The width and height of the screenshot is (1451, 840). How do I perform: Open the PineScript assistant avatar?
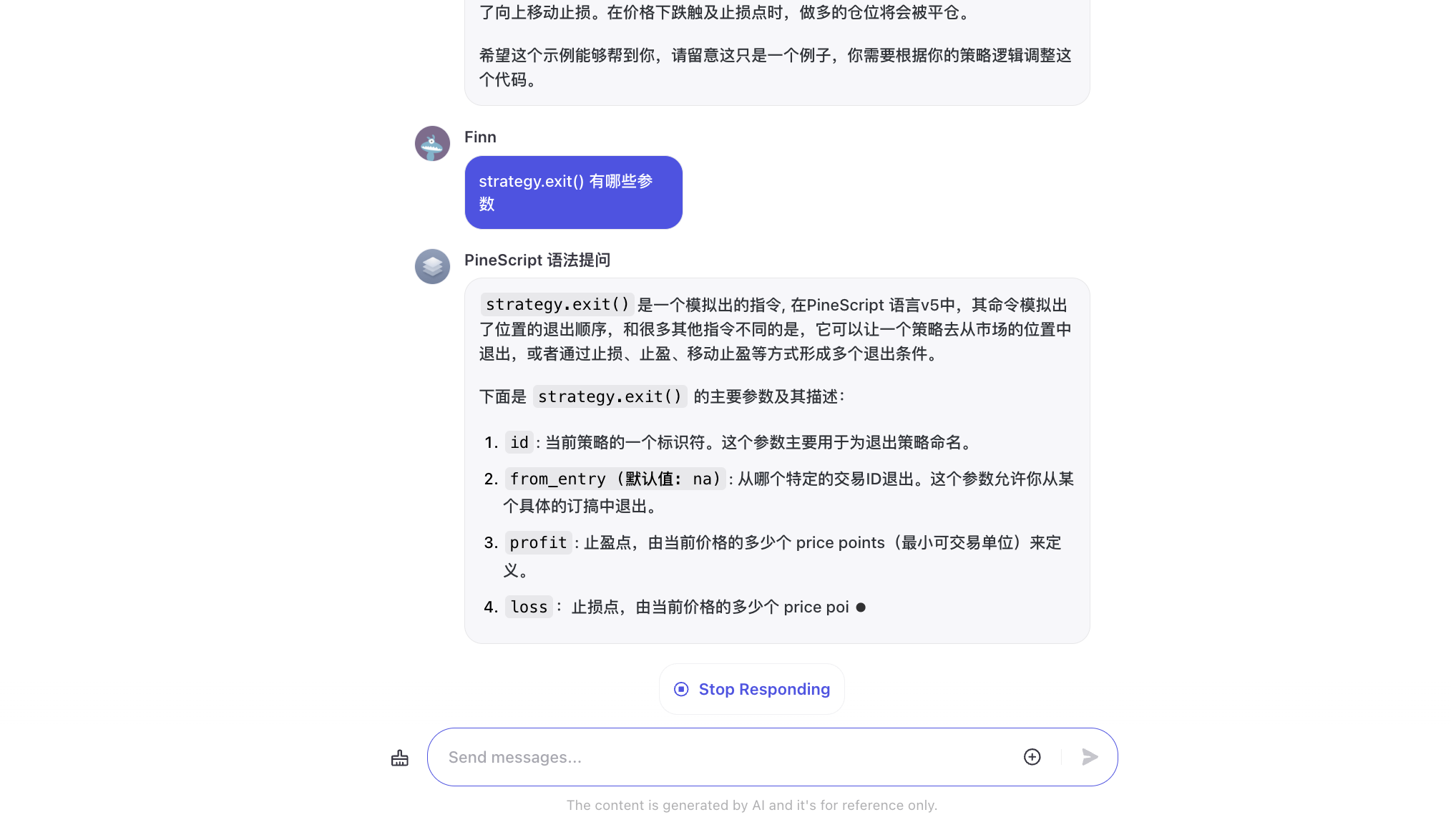point(432,266)
